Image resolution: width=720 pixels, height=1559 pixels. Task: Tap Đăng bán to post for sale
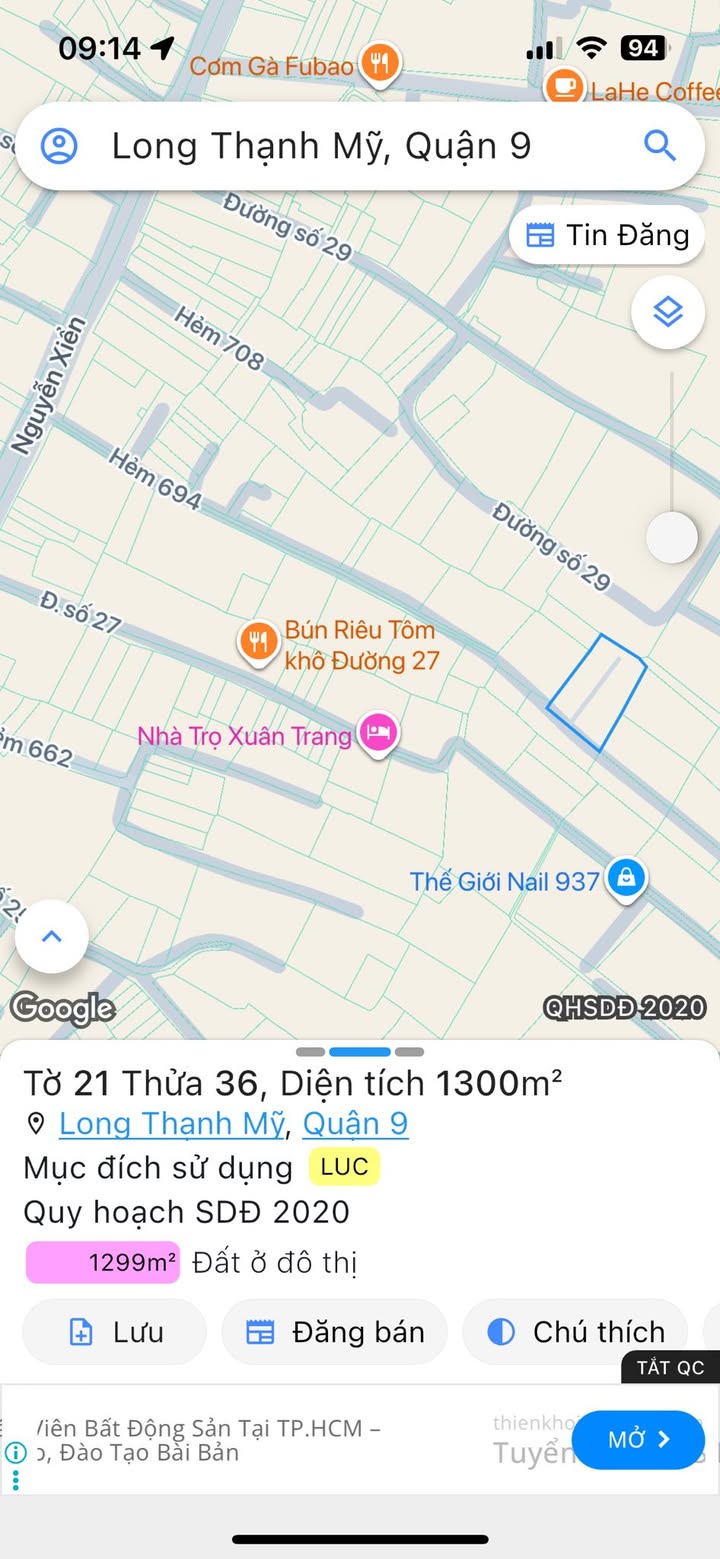[334, 1332]
